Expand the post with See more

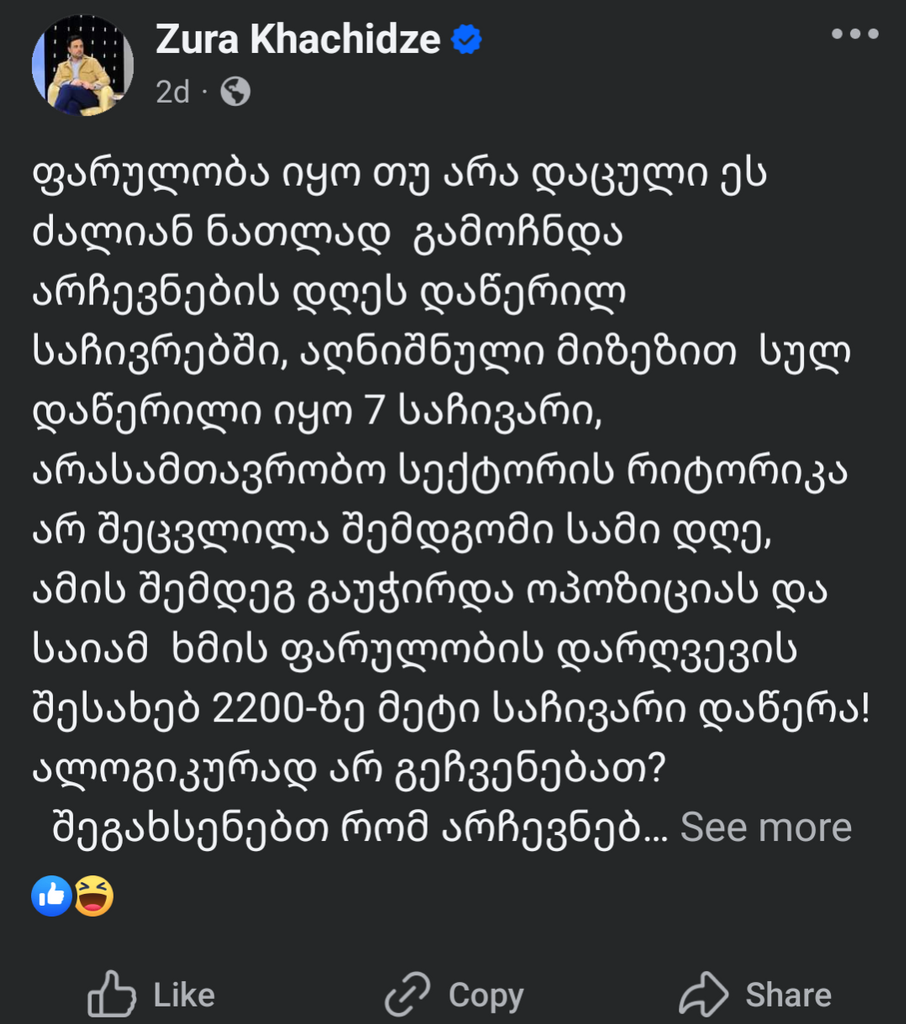[766, 828]
